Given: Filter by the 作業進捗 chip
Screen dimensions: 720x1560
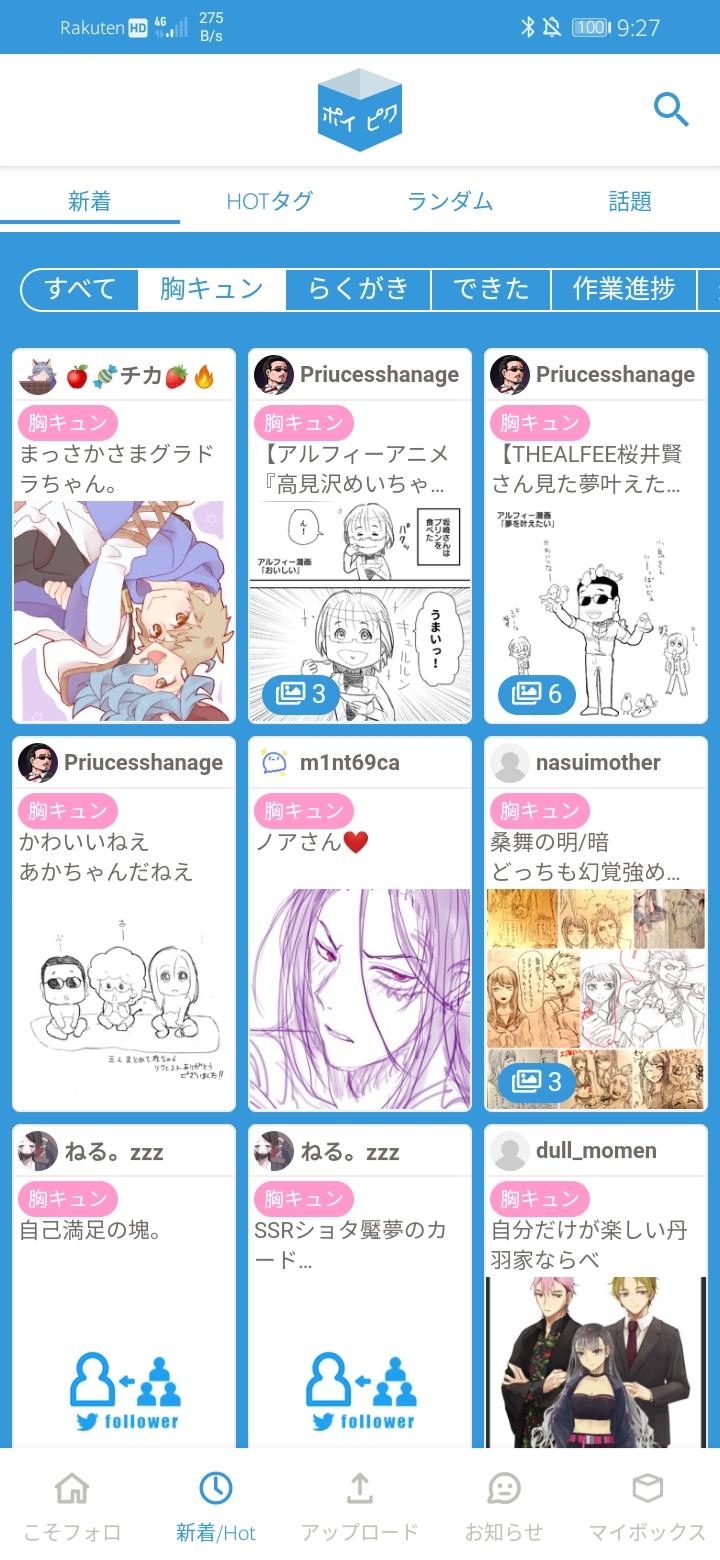Looking at the screenshot, I should pyautogui.click(x=623, y=289).
